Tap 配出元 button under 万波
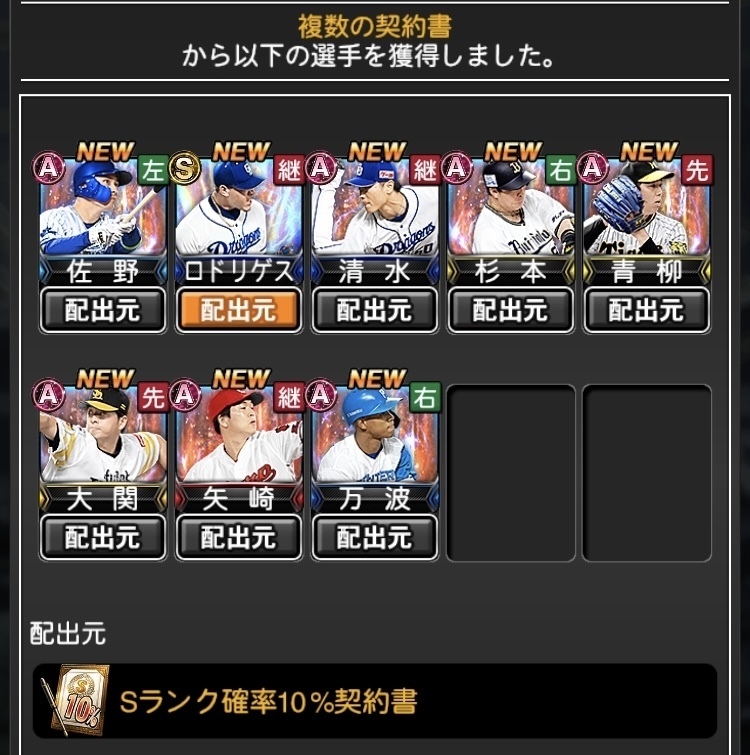 point(375,537)
